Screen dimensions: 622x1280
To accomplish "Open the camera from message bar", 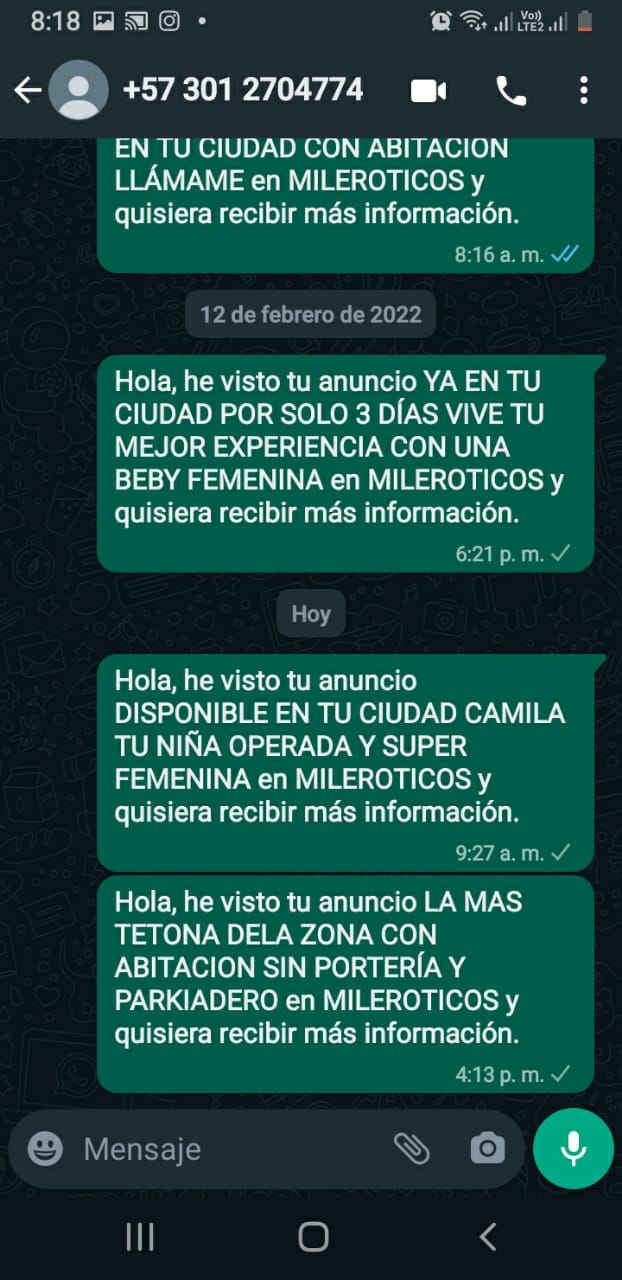I will tap(487, 1149).
